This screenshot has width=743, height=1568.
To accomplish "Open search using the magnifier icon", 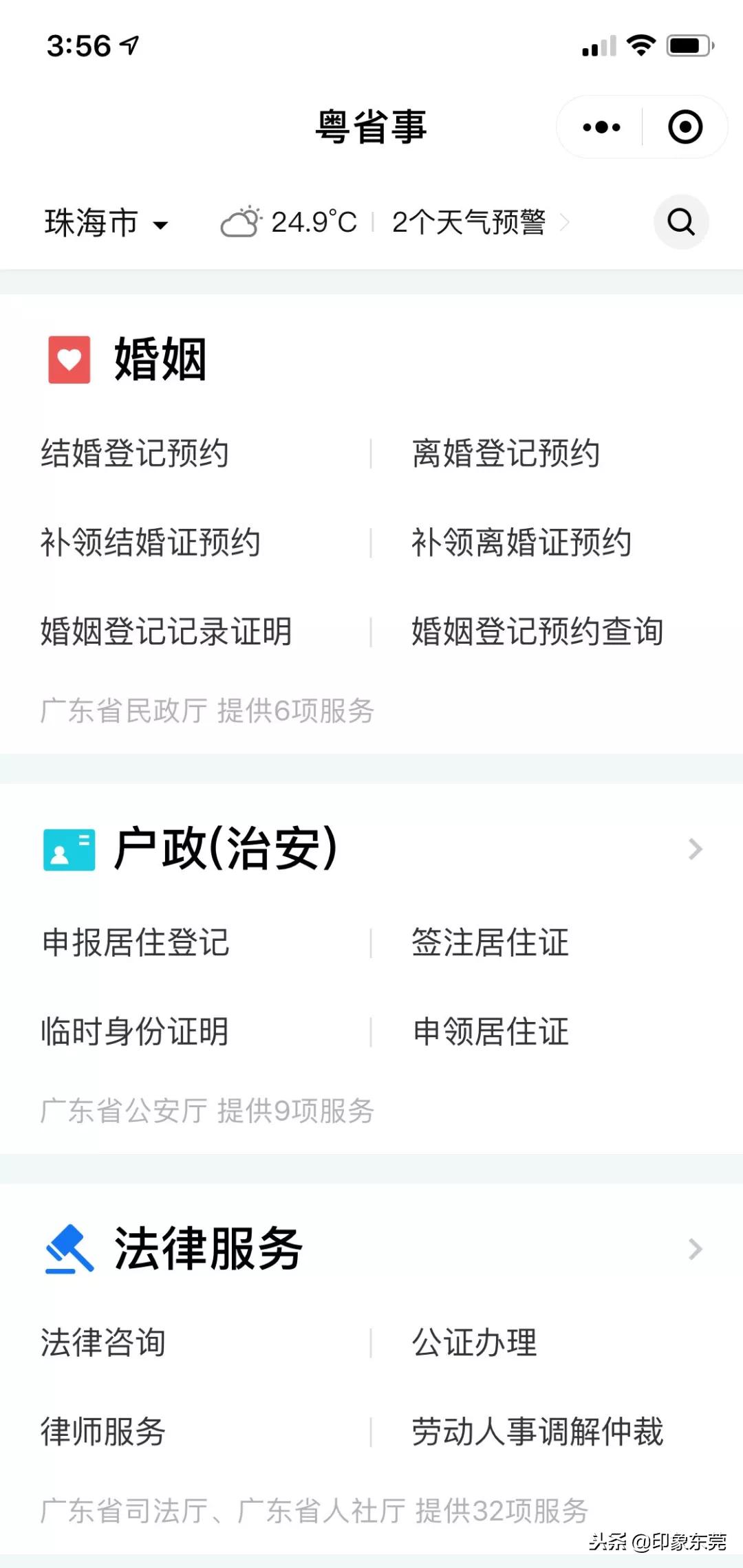I will pyautogui.click(x=680, y=222).
